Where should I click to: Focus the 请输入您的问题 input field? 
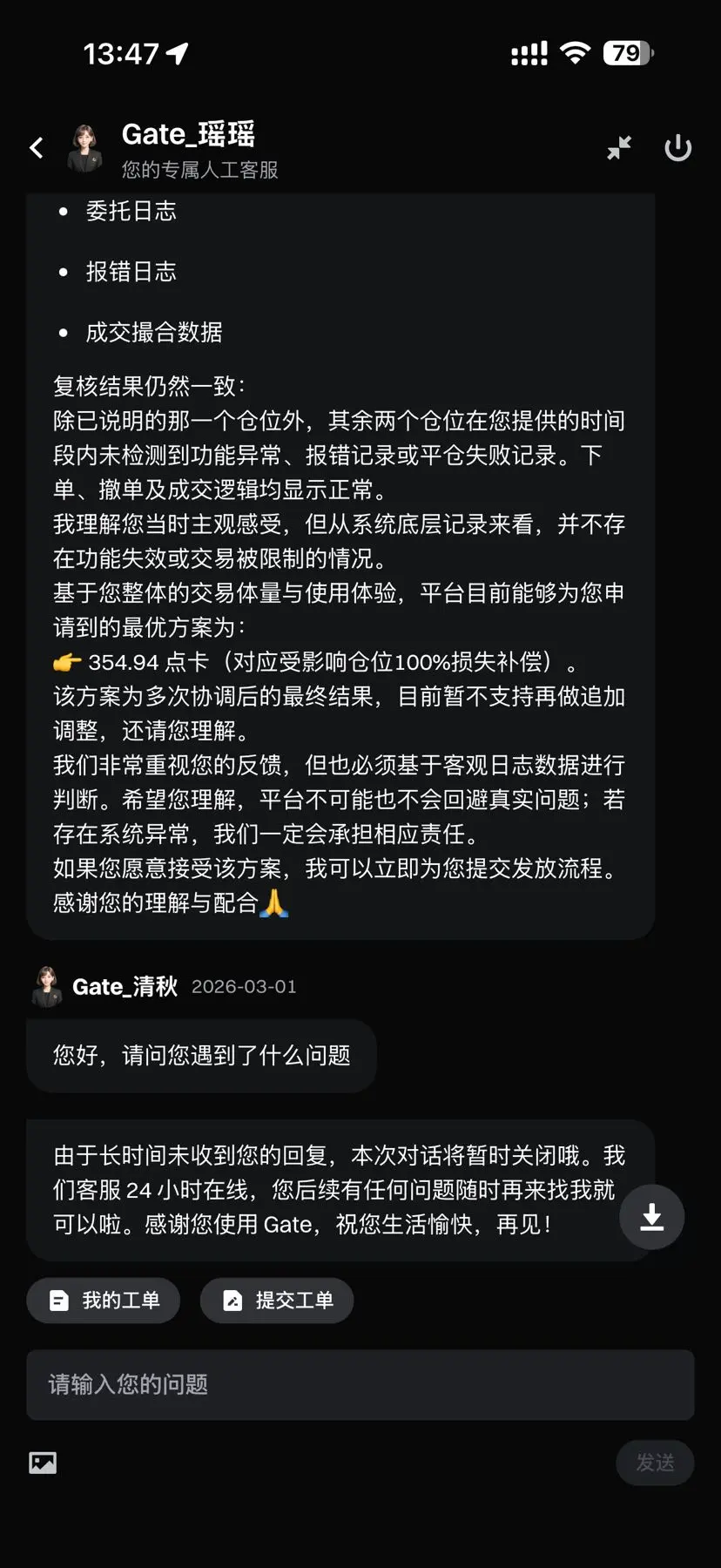coord(360,1385)
